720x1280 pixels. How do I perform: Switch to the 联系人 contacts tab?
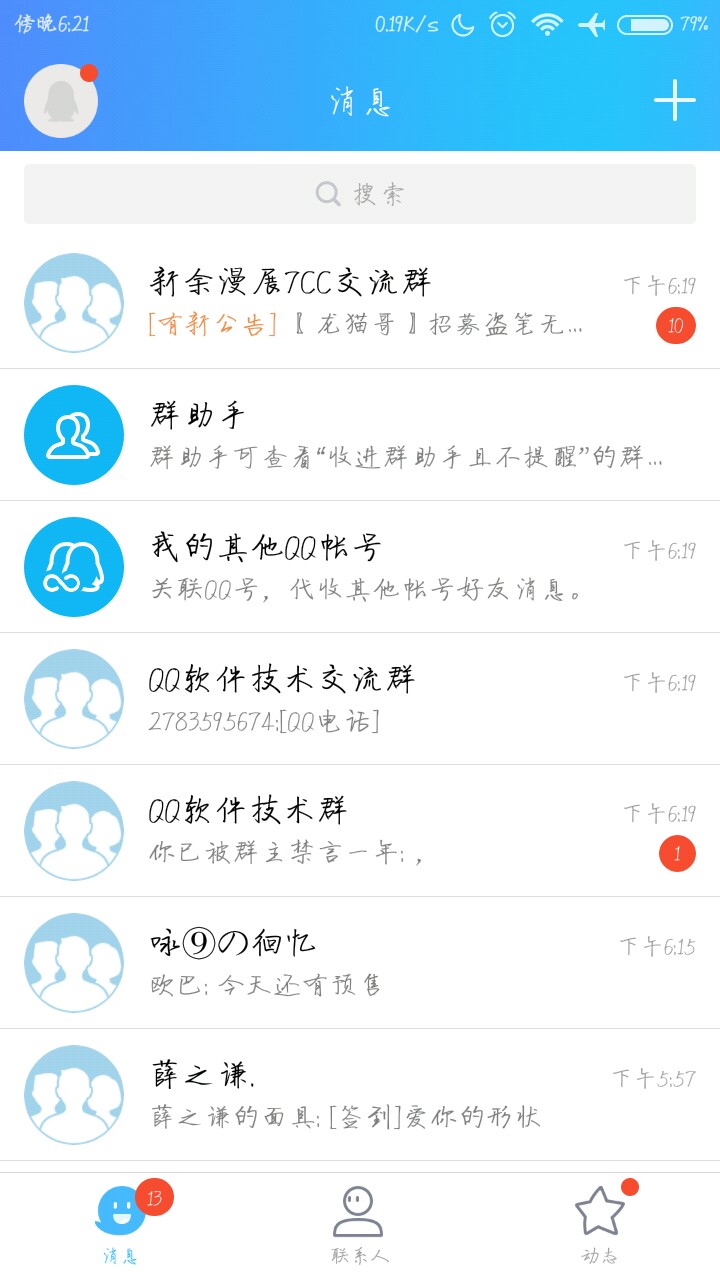click(x=359, y=1225)
